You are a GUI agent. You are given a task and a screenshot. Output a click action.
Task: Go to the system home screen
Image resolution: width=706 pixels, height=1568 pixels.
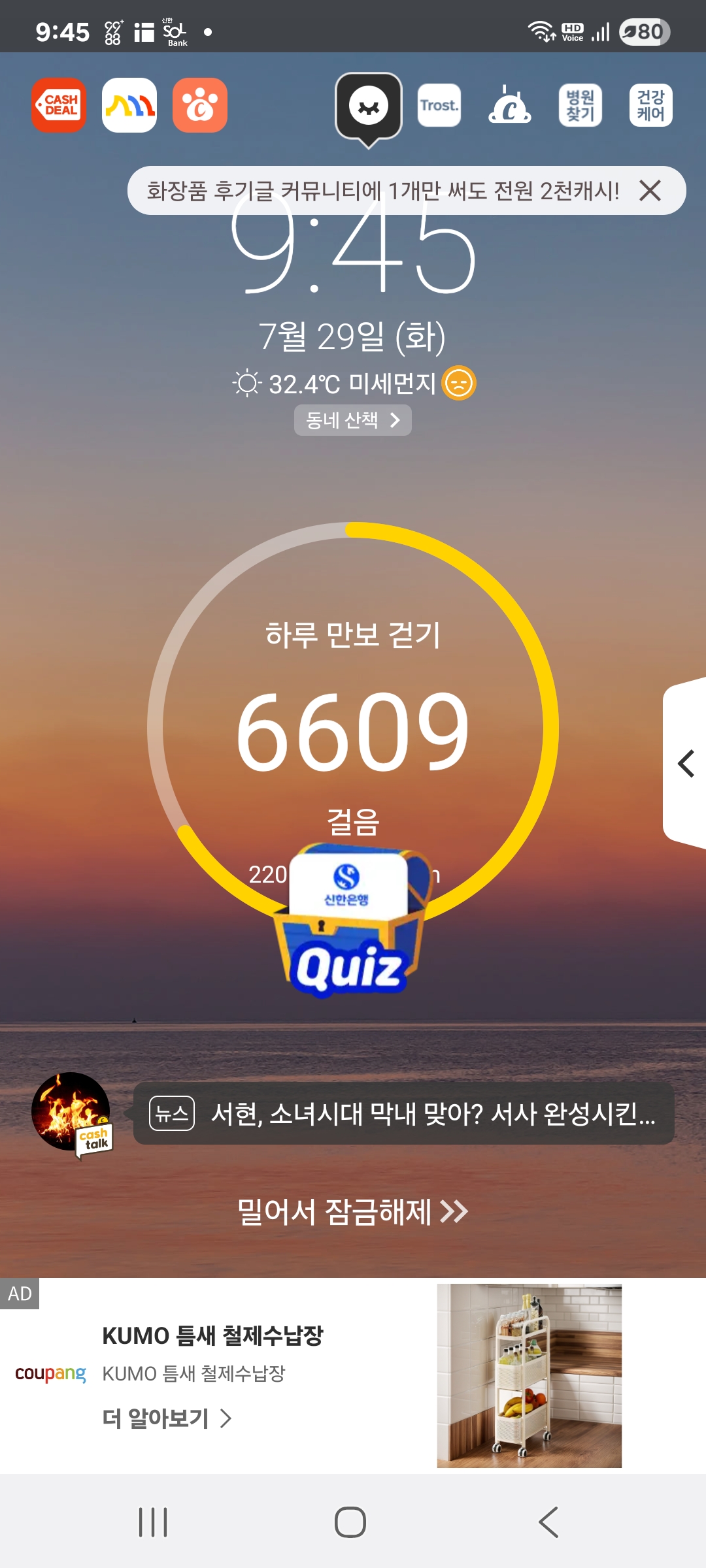point(350,1522)
